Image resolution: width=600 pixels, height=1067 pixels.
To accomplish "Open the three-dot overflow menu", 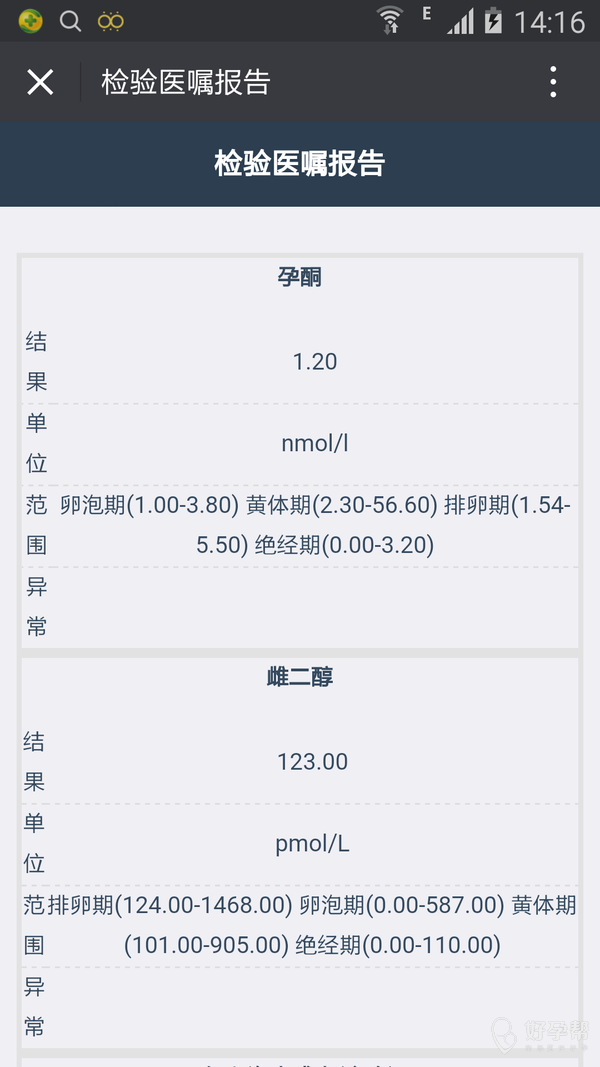I will [x=553, y=82].
